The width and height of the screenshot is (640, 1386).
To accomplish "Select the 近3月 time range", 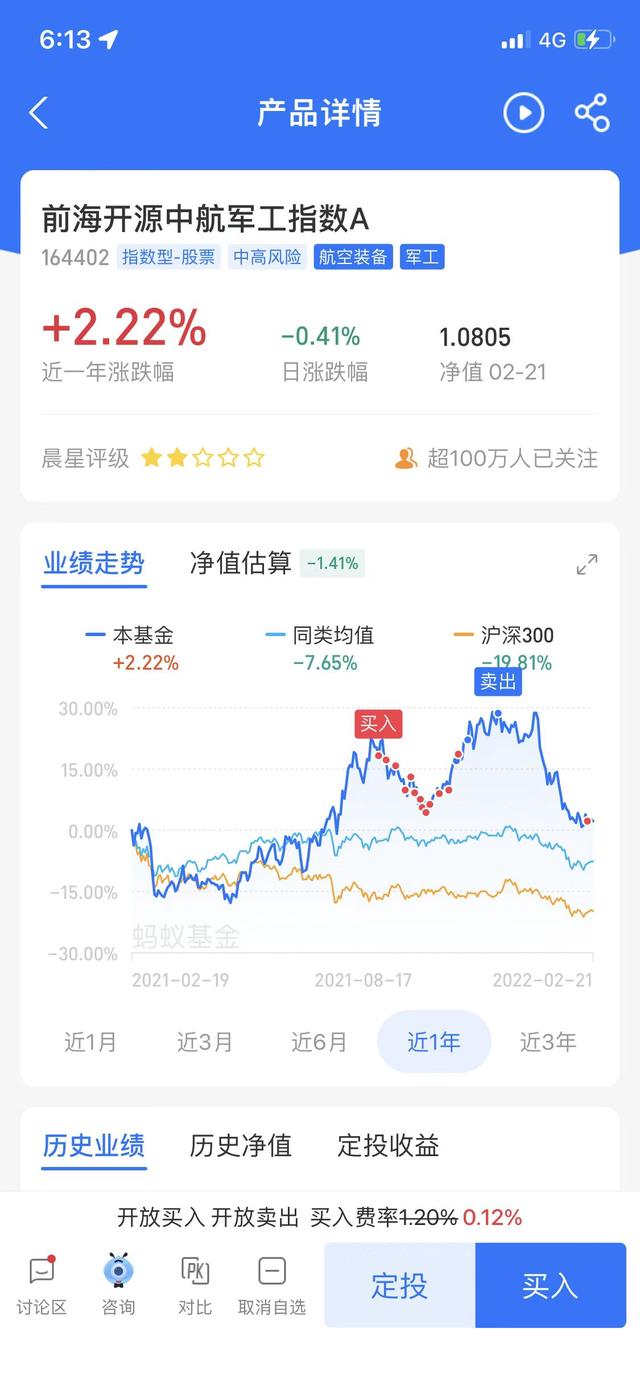I will coord(205,1042).
